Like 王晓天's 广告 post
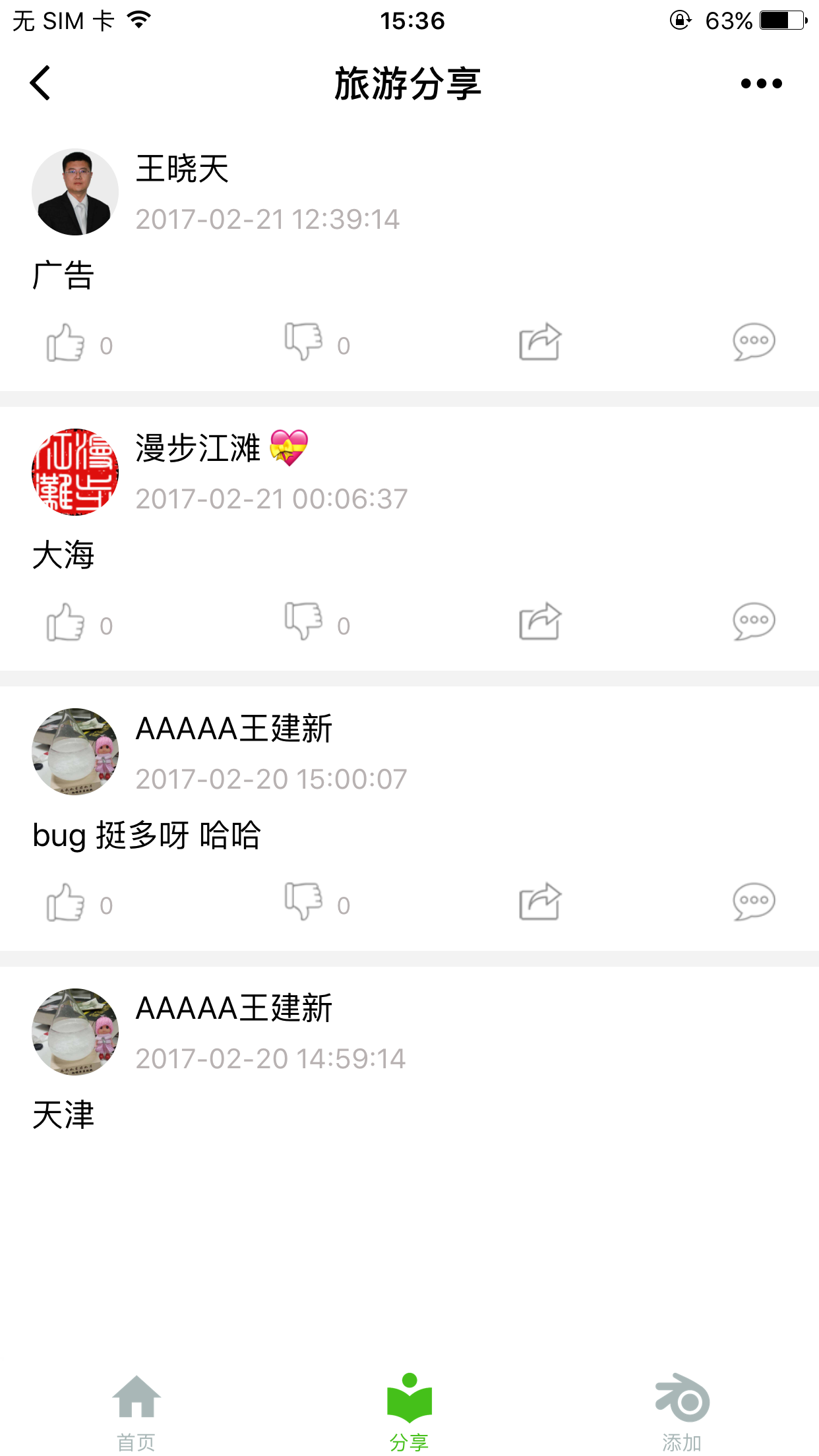Image resolution: width=819 pixels, height=1456 pixels. pyautogui.click(x=66, y=342)
